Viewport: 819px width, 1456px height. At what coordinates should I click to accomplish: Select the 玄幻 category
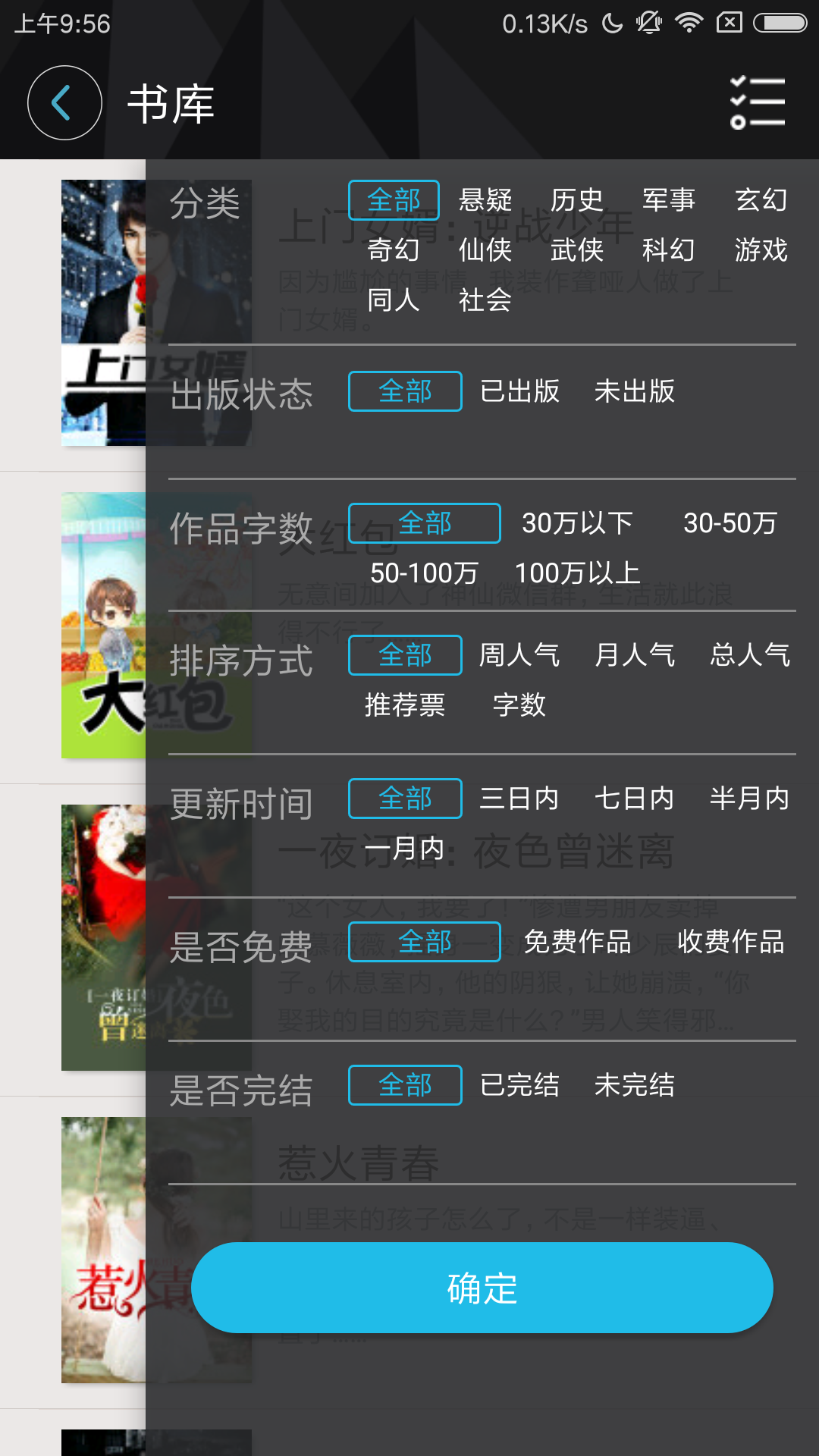pos(763,200)
